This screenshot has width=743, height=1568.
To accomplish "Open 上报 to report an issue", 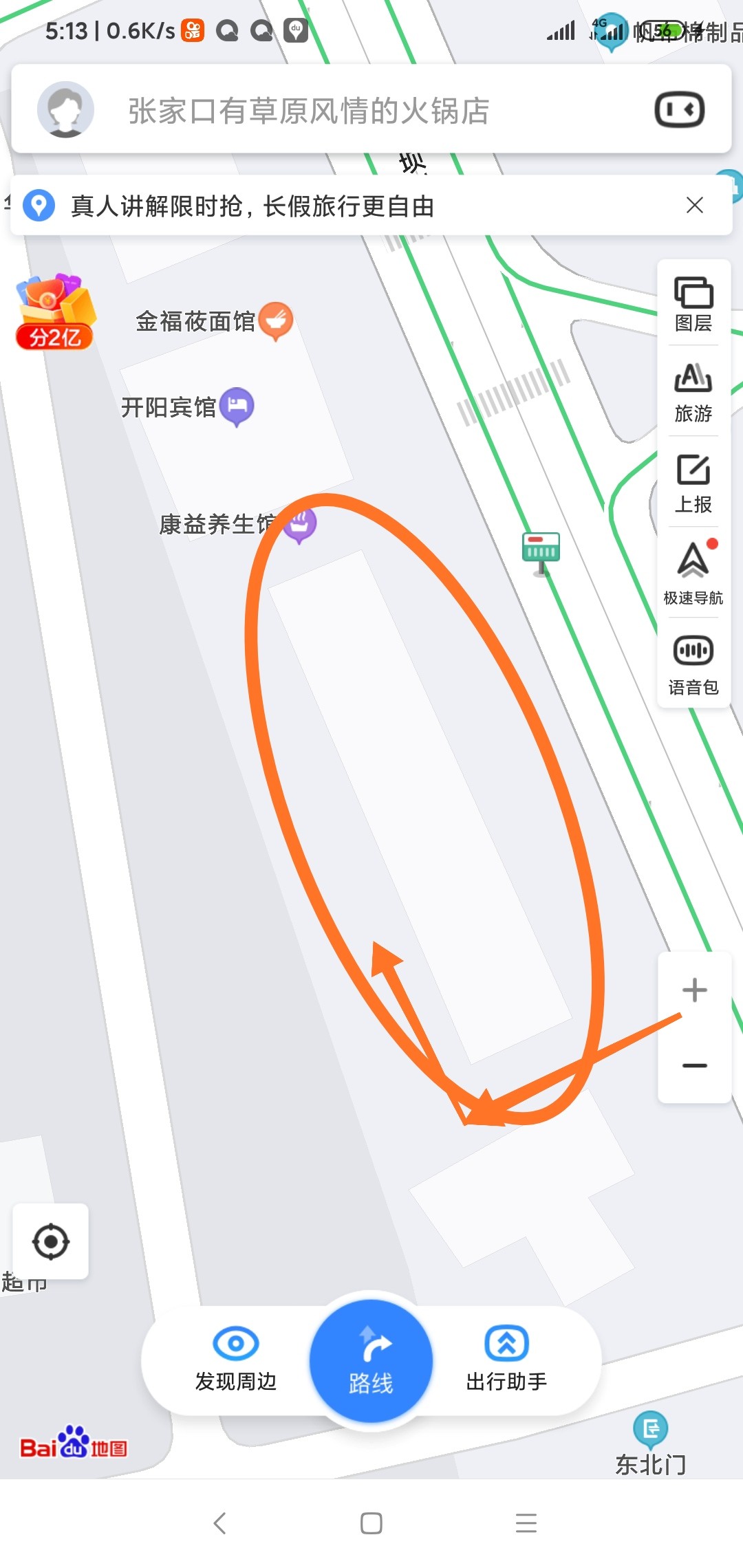I will coord(693,483).
